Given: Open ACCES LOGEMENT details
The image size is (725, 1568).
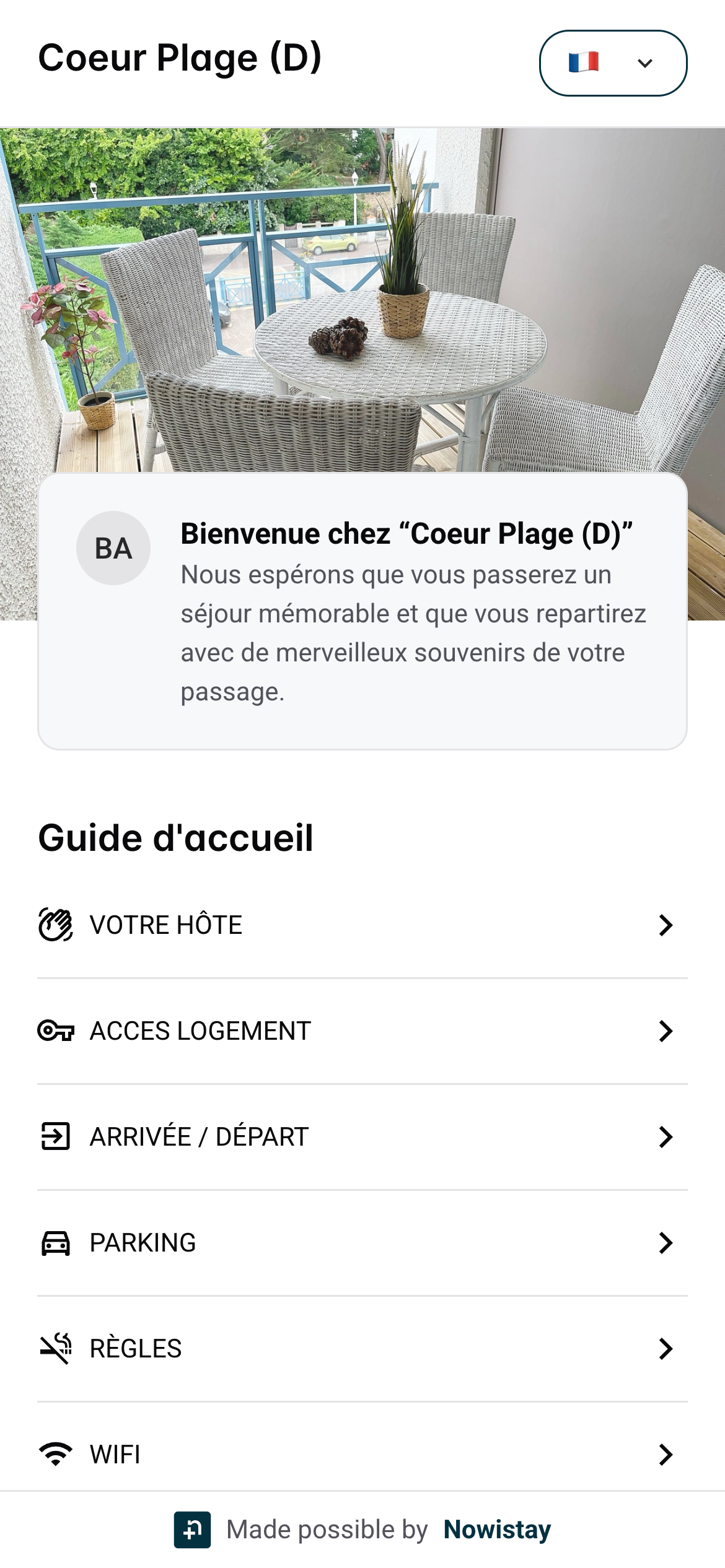Looking at the screenshot, I should click(x=362, y=1031).
